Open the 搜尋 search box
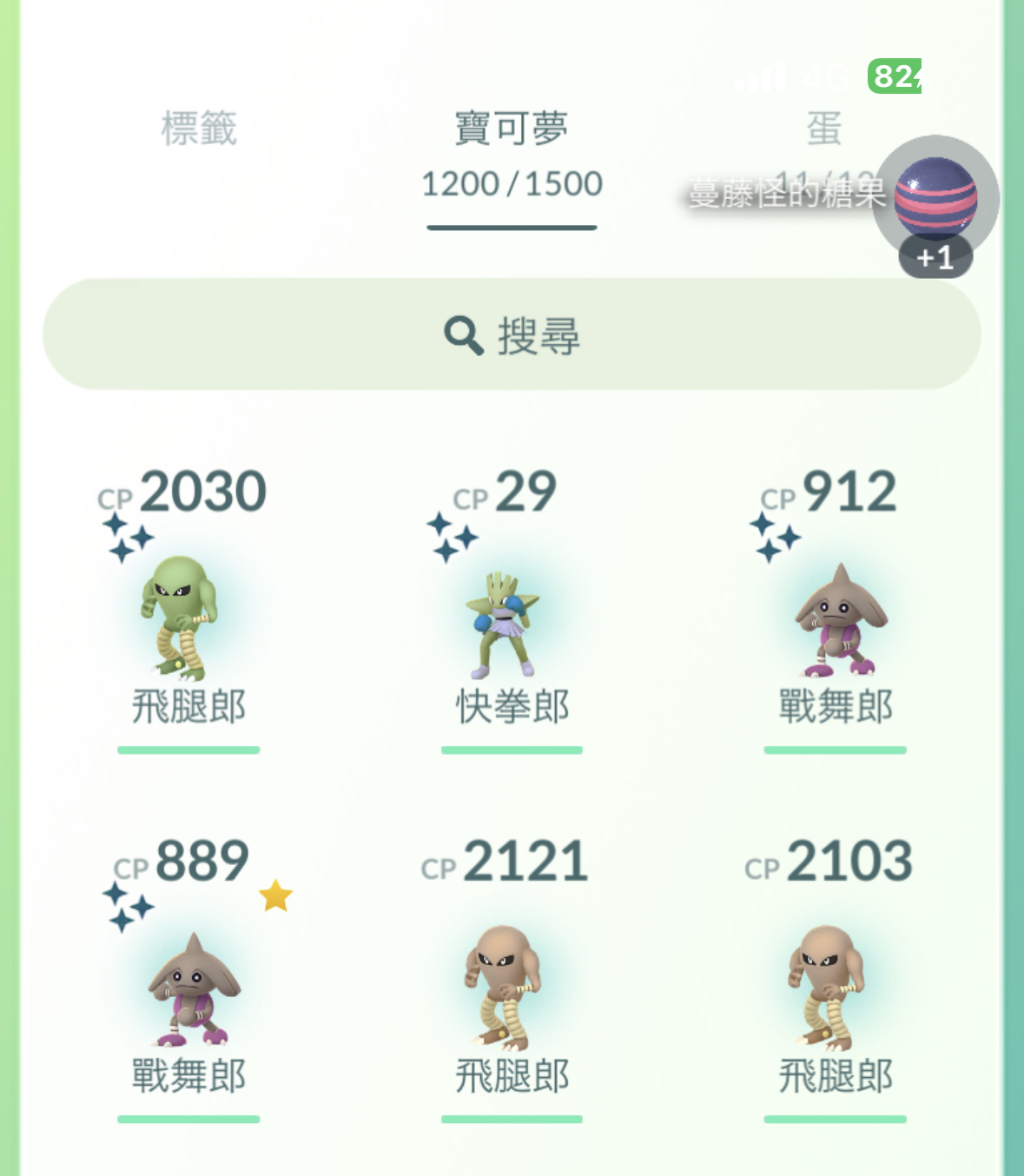 512,334
